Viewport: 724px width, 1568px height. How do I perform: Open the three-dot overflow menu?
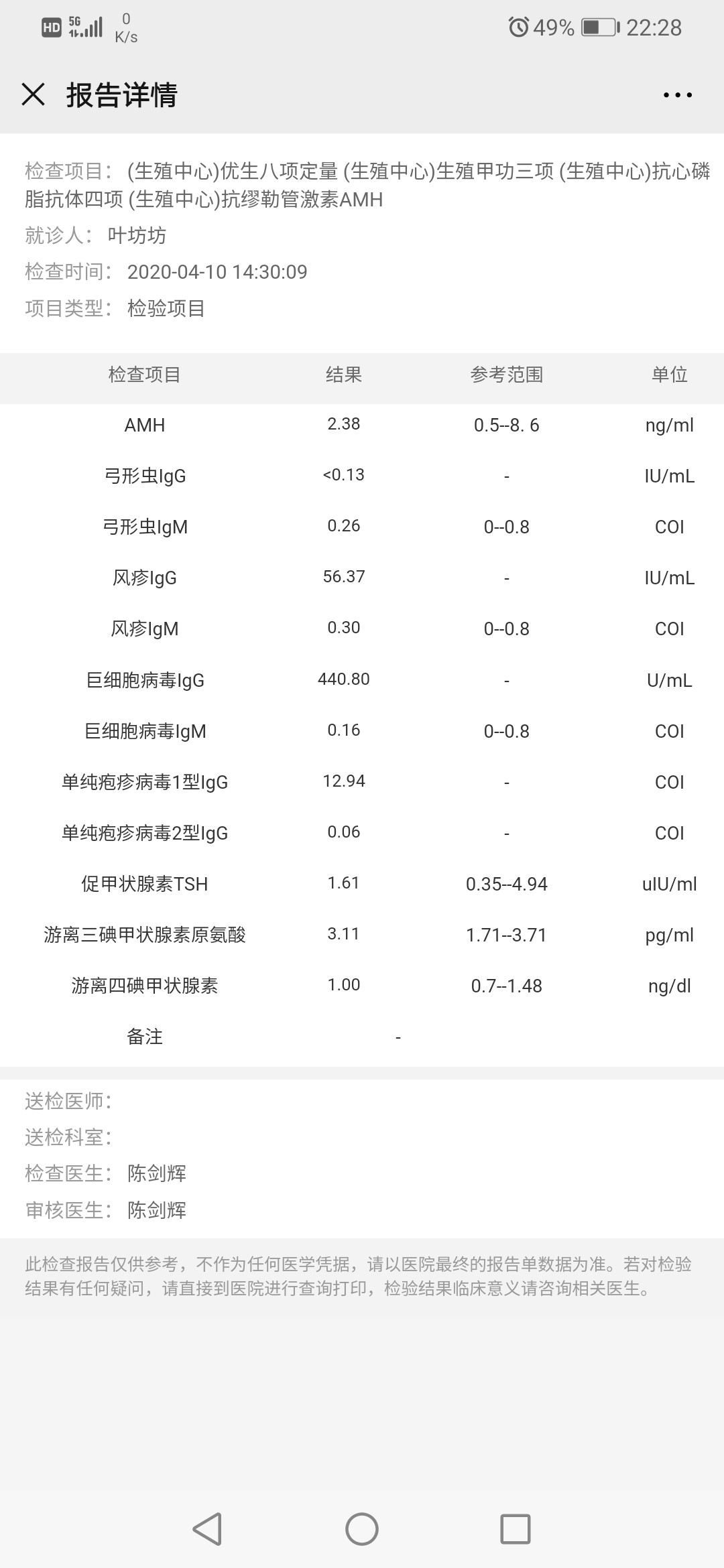[677, 95]
